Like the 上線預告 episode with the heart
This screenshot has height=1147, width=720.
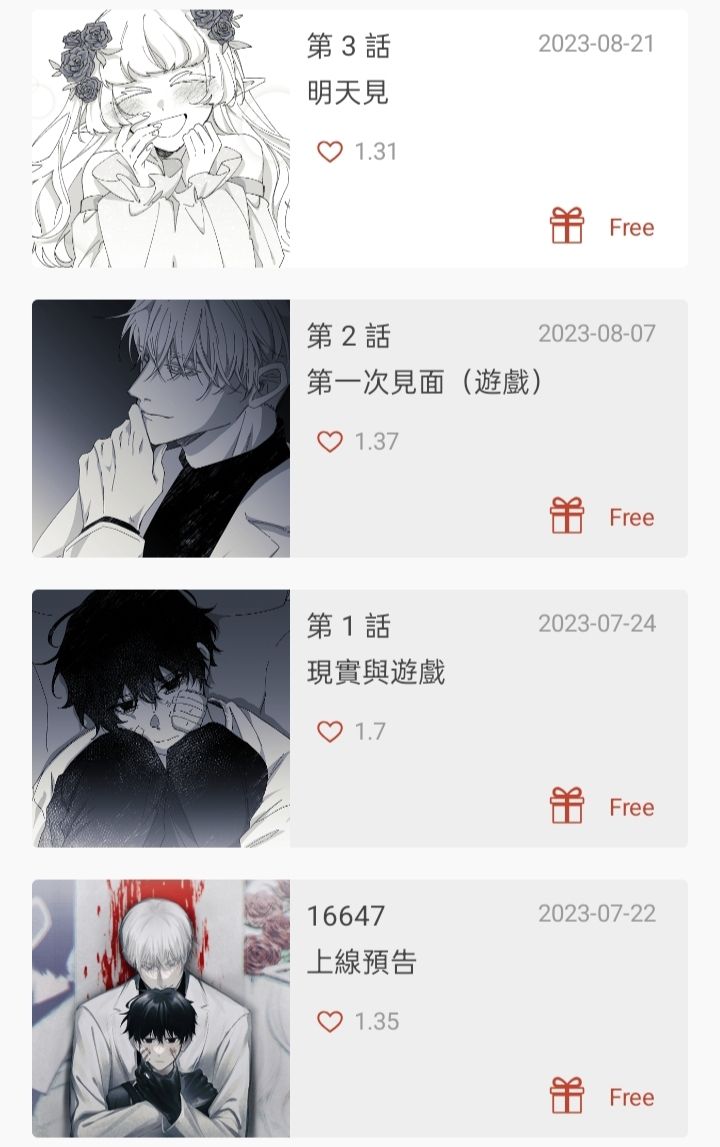pos(330,1022)
